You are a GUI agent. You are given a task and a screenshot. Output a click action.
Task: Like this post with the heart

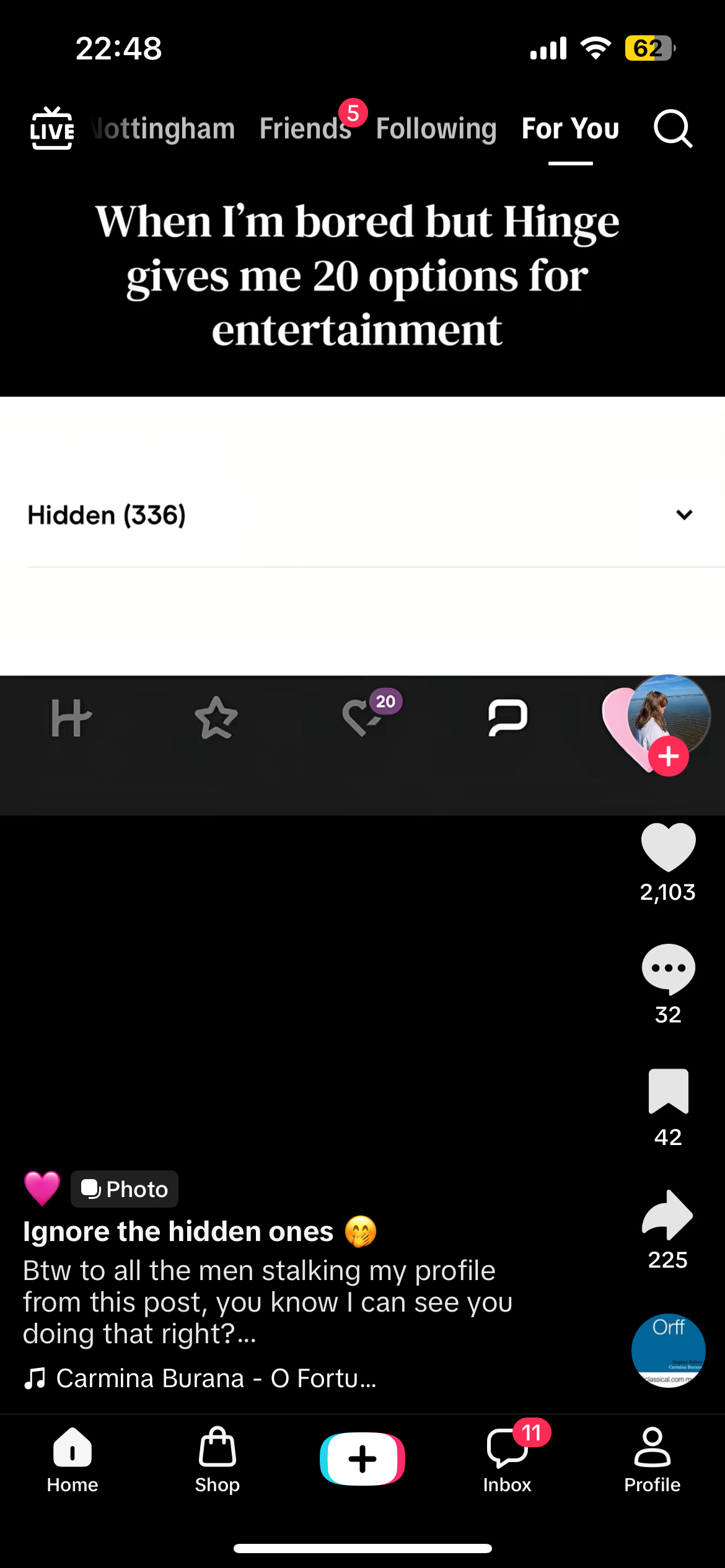668,847
